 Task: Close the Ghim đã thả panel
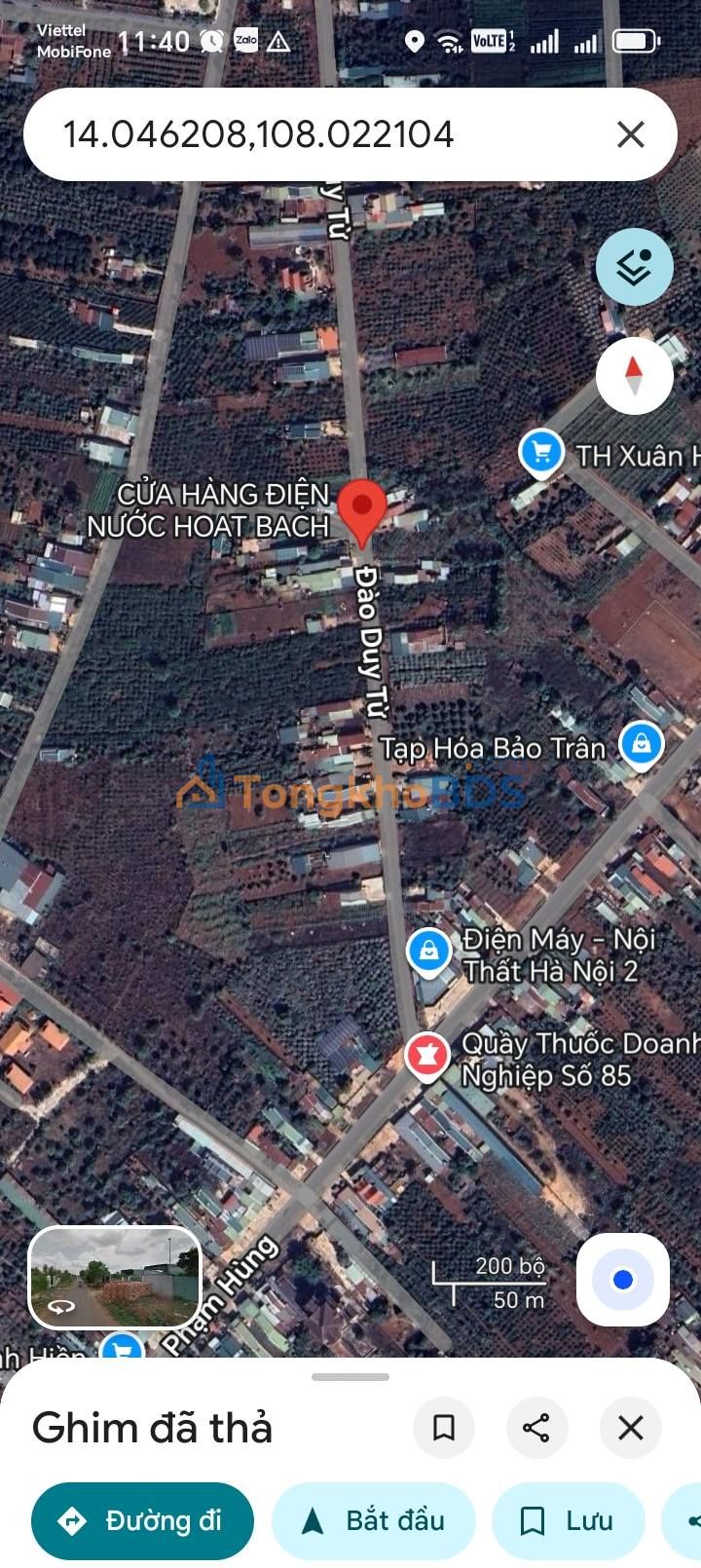631,1428
